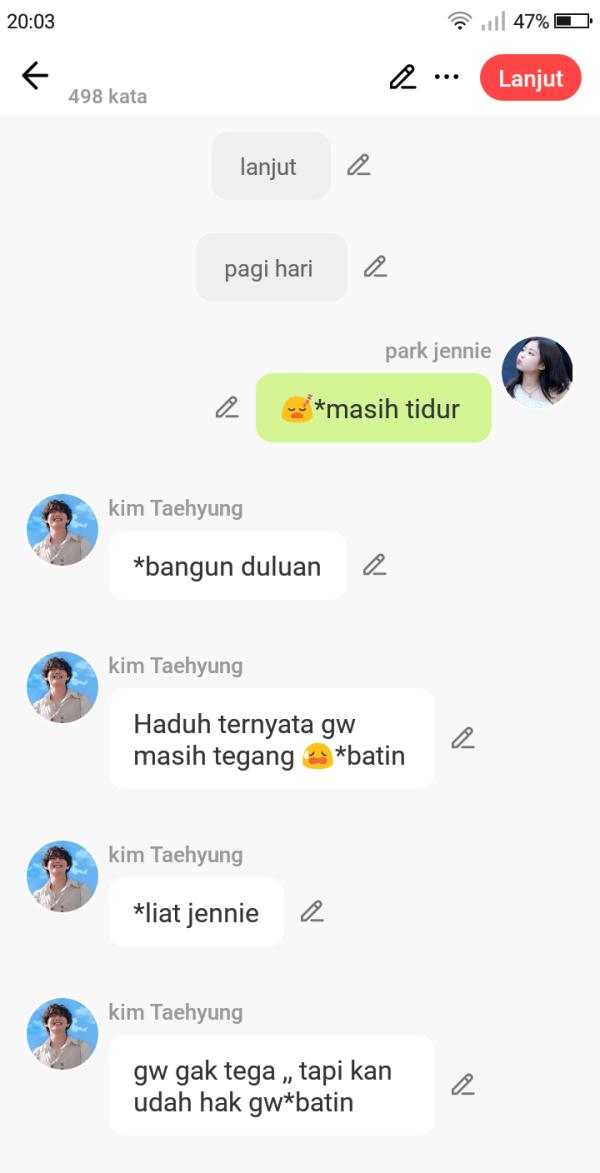
Task: Edit the "Haduh ternyata gw" message
Action: point(462,738)
